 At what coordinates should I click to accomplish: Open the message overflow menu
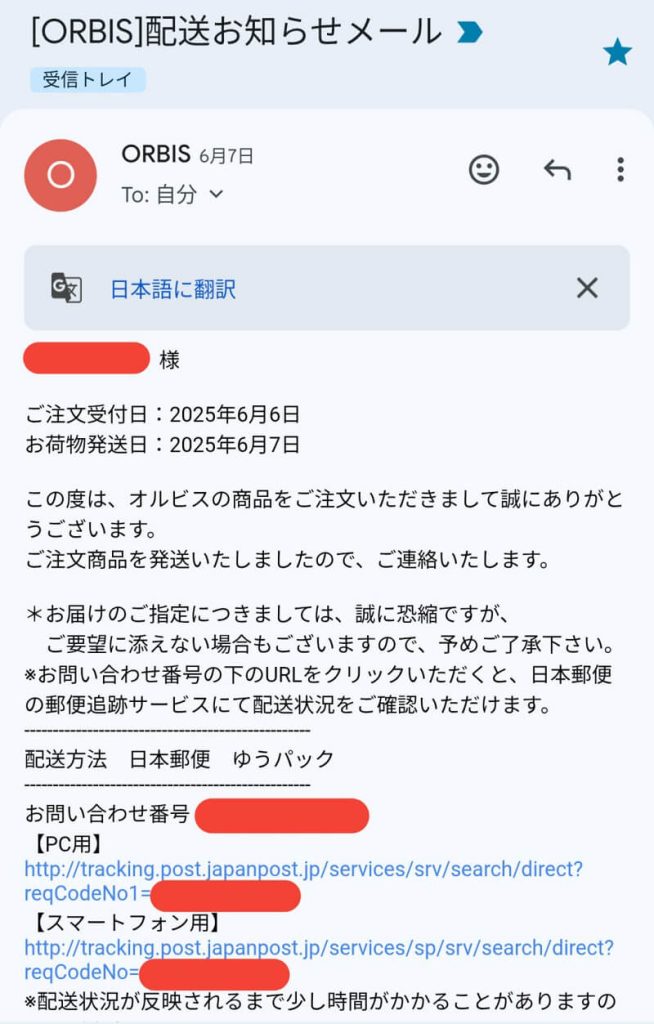click(x=620, y=170)
